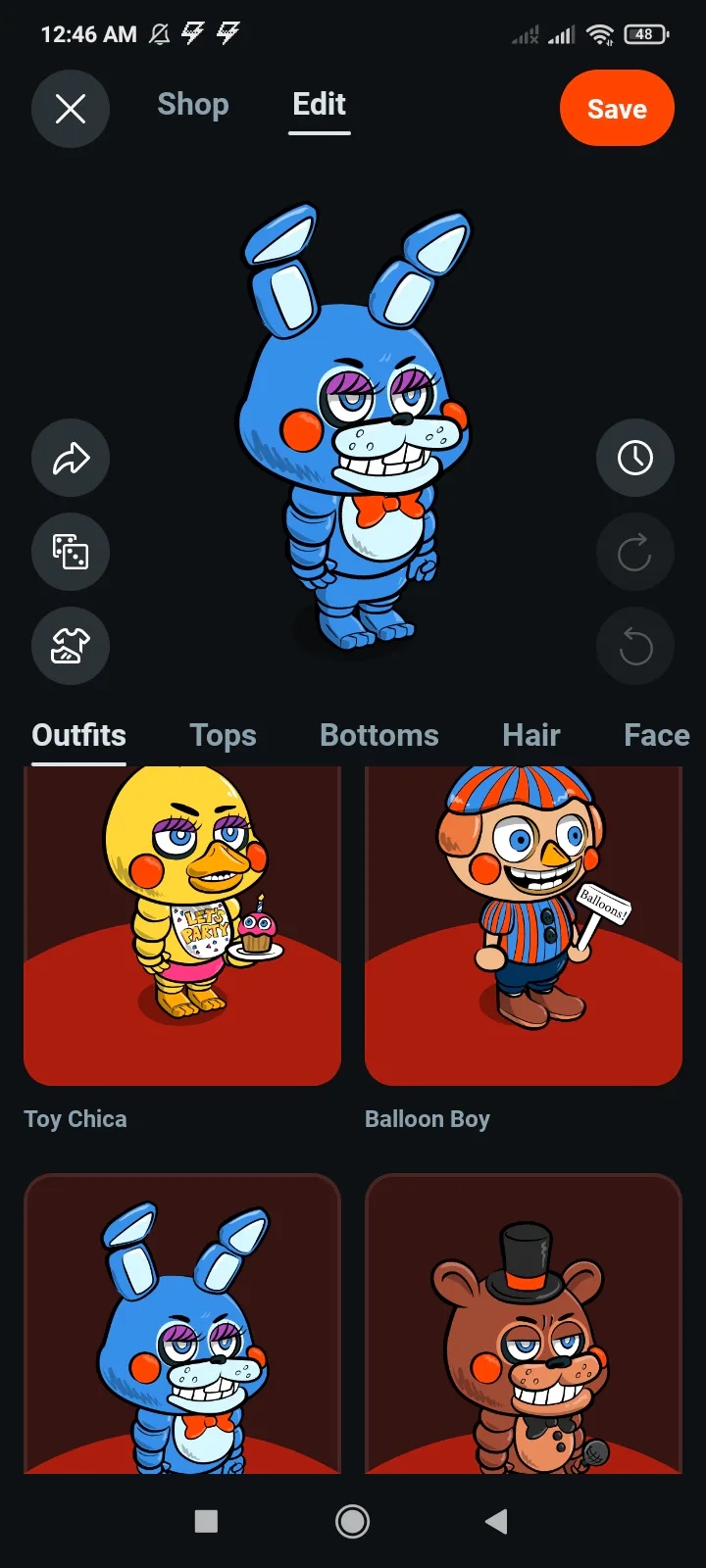The height and width of the screenshot is (1568, 706).
Task: Undo the last avatar change
Action: (635, 646)
